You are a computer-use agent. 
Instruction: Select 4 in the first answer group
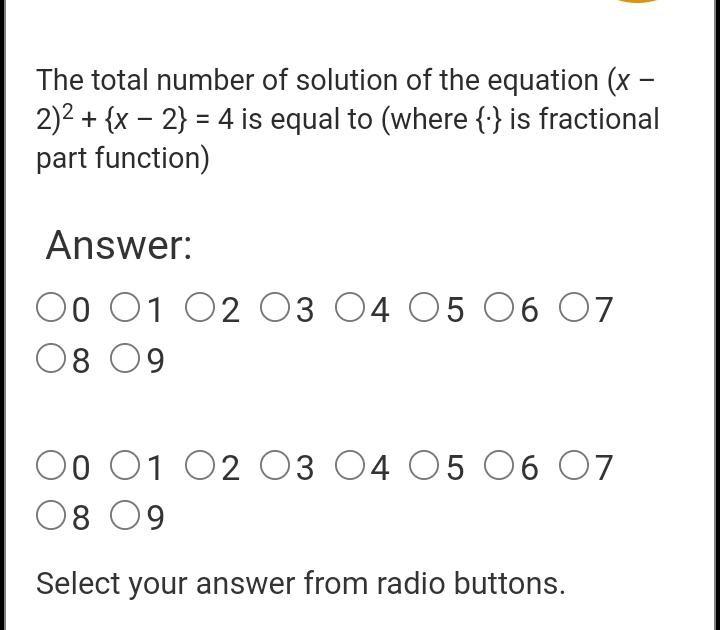pyautogui.click(x=350, y=308)
